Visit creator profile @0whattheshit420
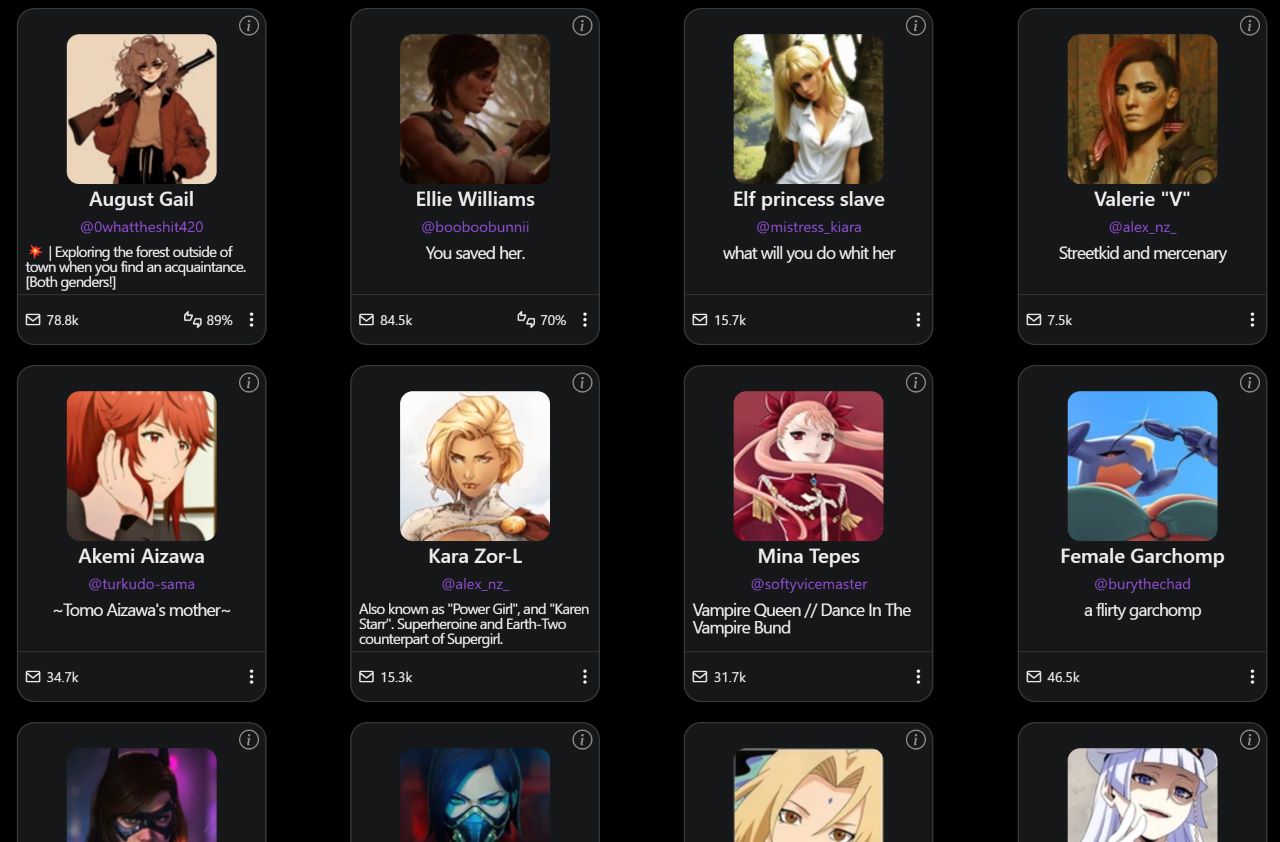Screen dimensions: 1280x842 141,227
